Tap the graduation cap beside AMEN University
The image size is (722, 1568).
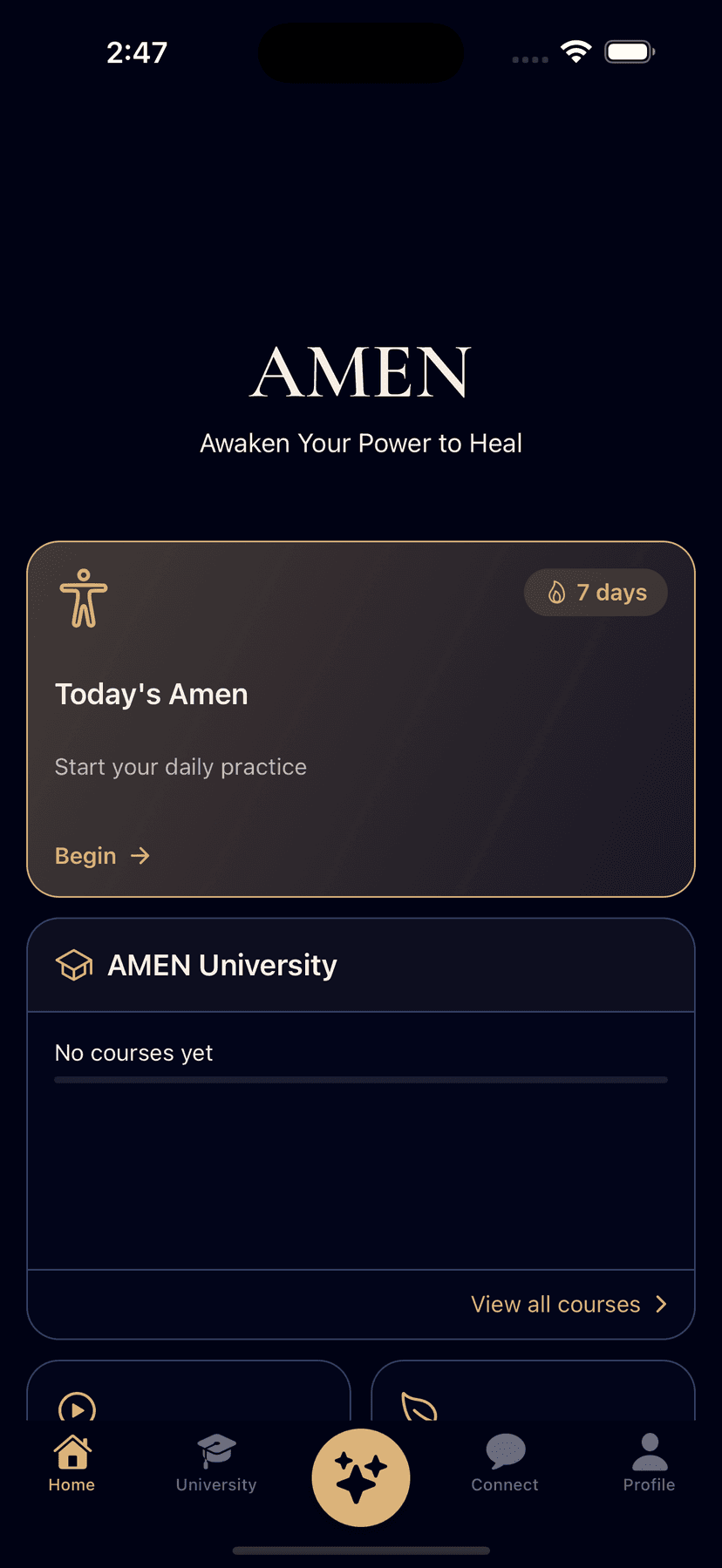click(74, 965)
